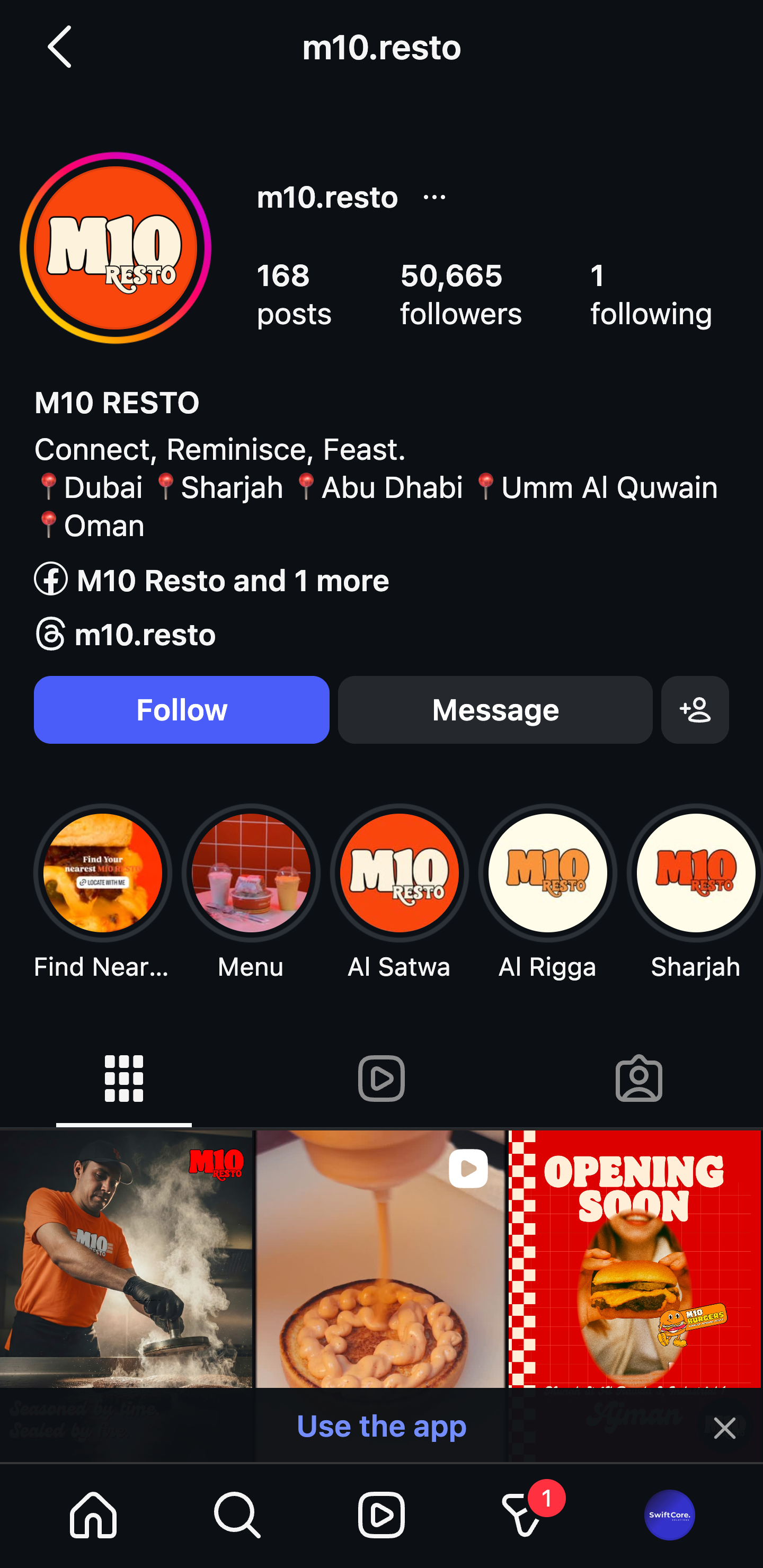Tap the suggested accounts person-plus icon

tap(694, 709)
